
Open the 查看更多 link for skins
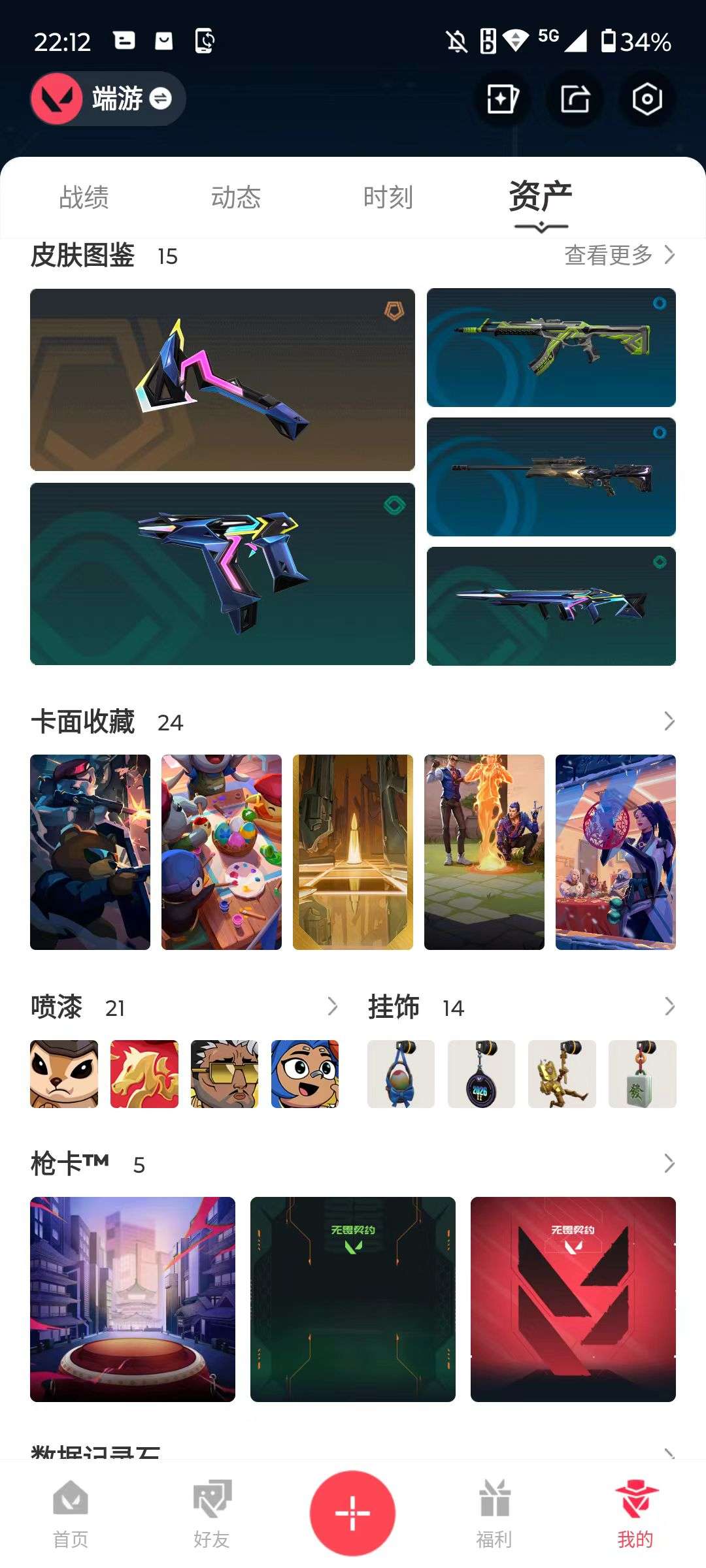pyautogui.click(x=608, y=257)
